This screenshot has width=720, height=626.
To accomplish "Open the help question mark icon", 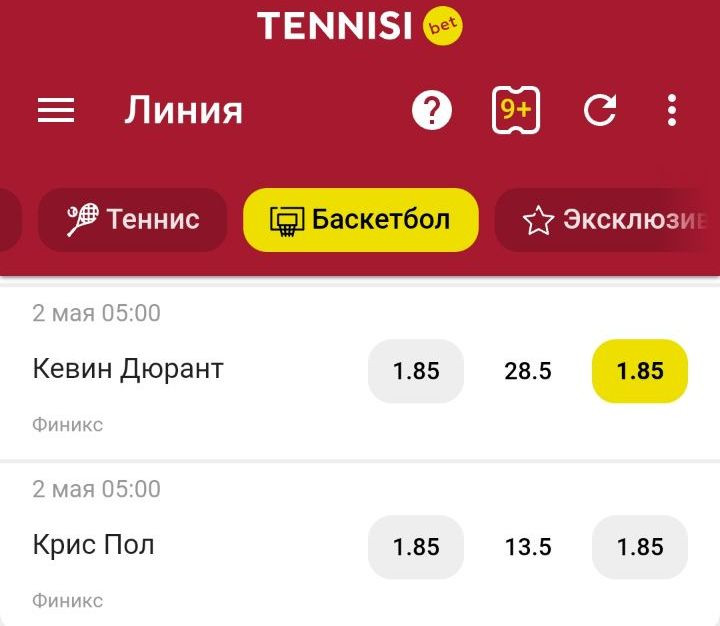I will coord(432,111).
